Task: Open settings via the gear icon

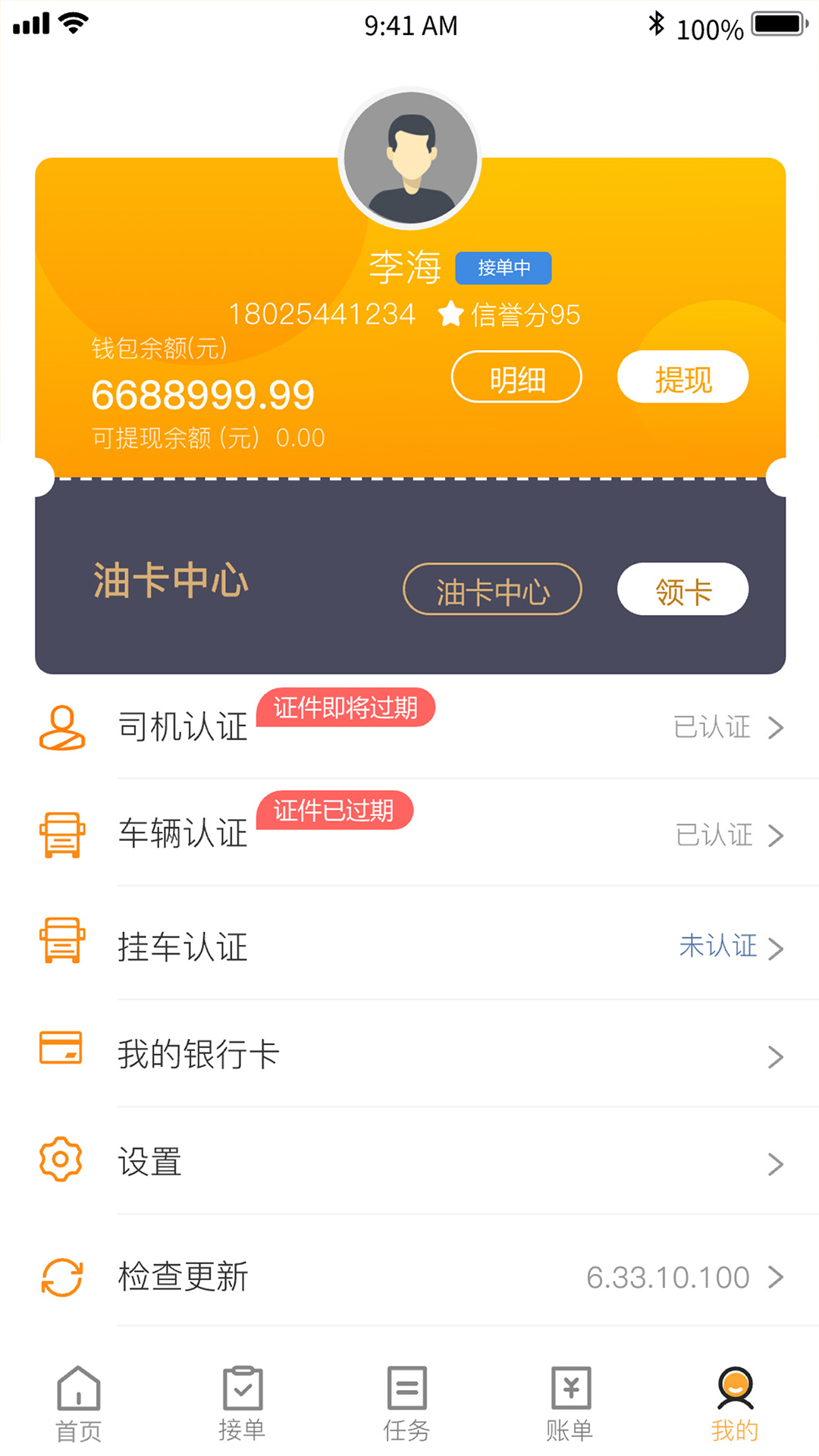Action: coord(61,1160)
